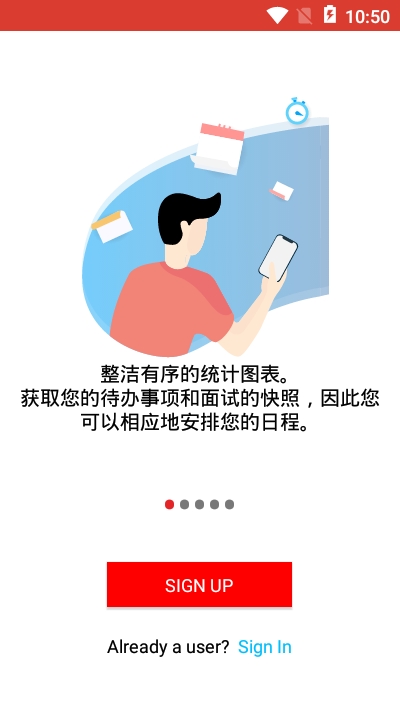The image size is (400, 711).
Task: Select the last page indicator dot
Action: click(x=229, y=504)
